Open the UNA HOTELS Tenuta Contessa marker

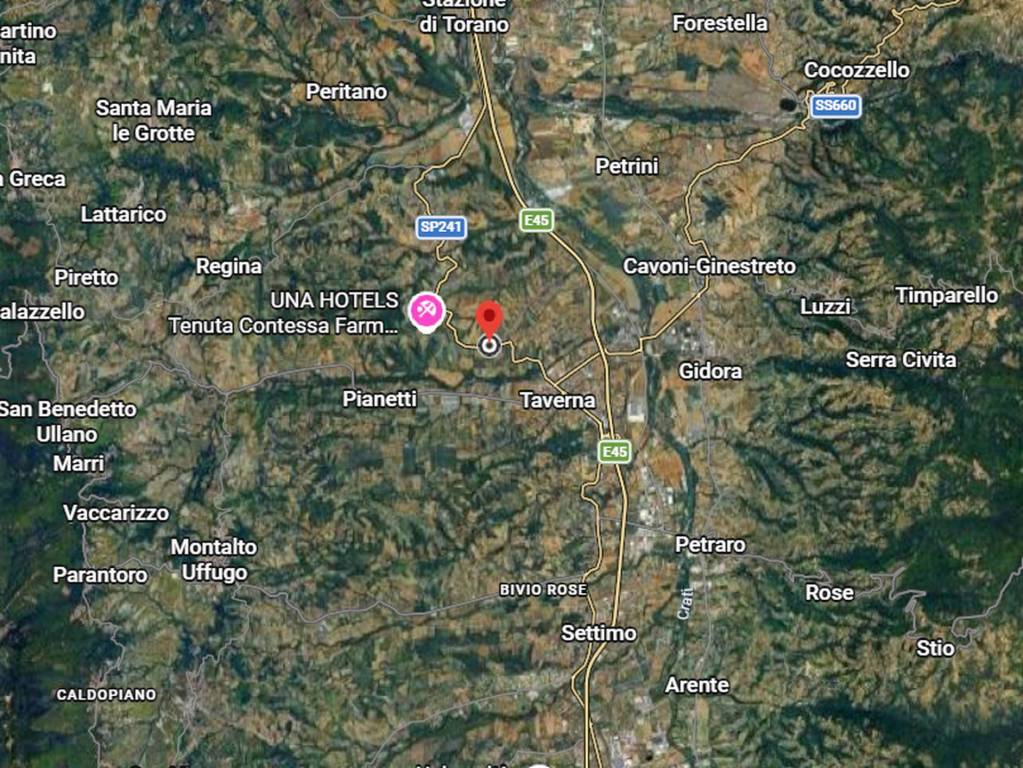[427, 310]
